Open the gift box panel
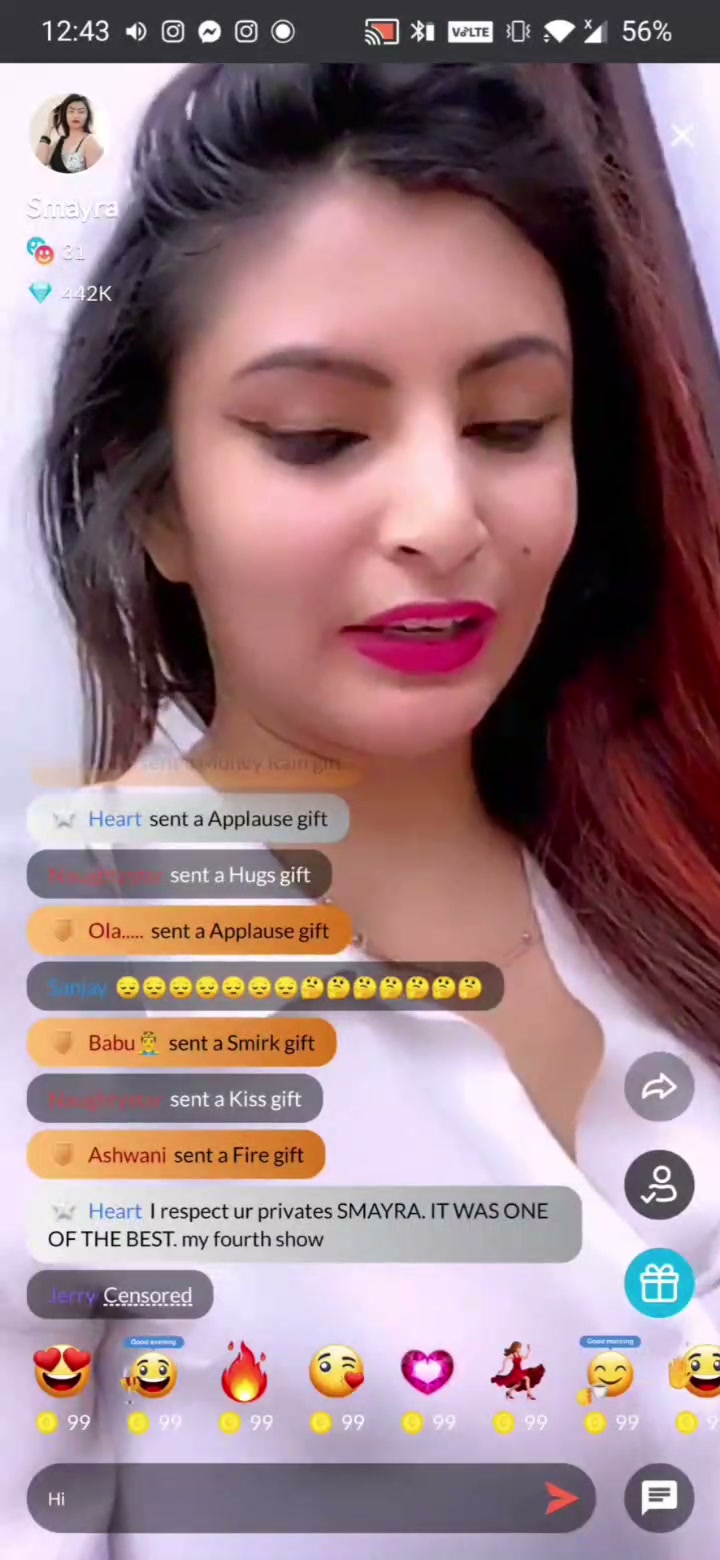 tap(659, 1281)
